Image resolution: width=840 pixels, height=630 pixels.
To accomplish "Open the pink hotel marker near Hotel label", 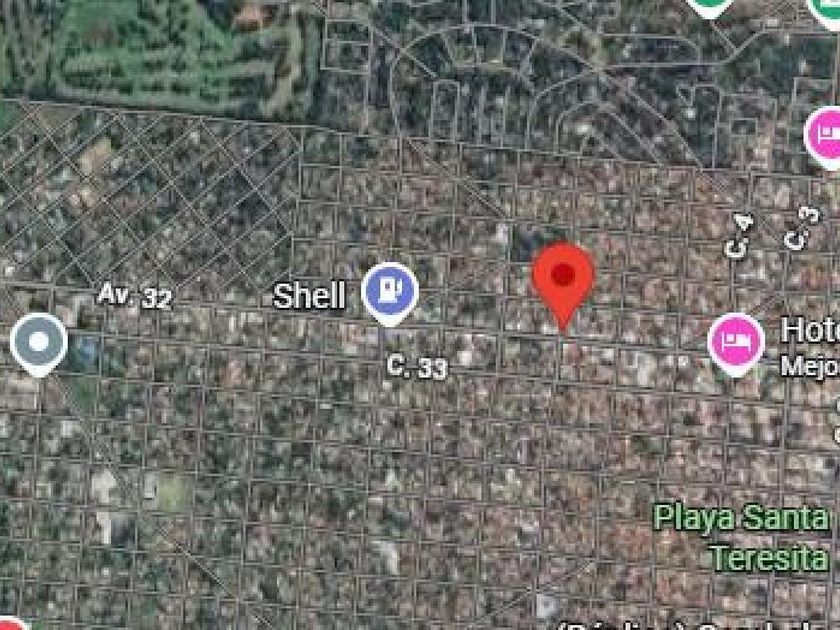I will coord(737,342).
